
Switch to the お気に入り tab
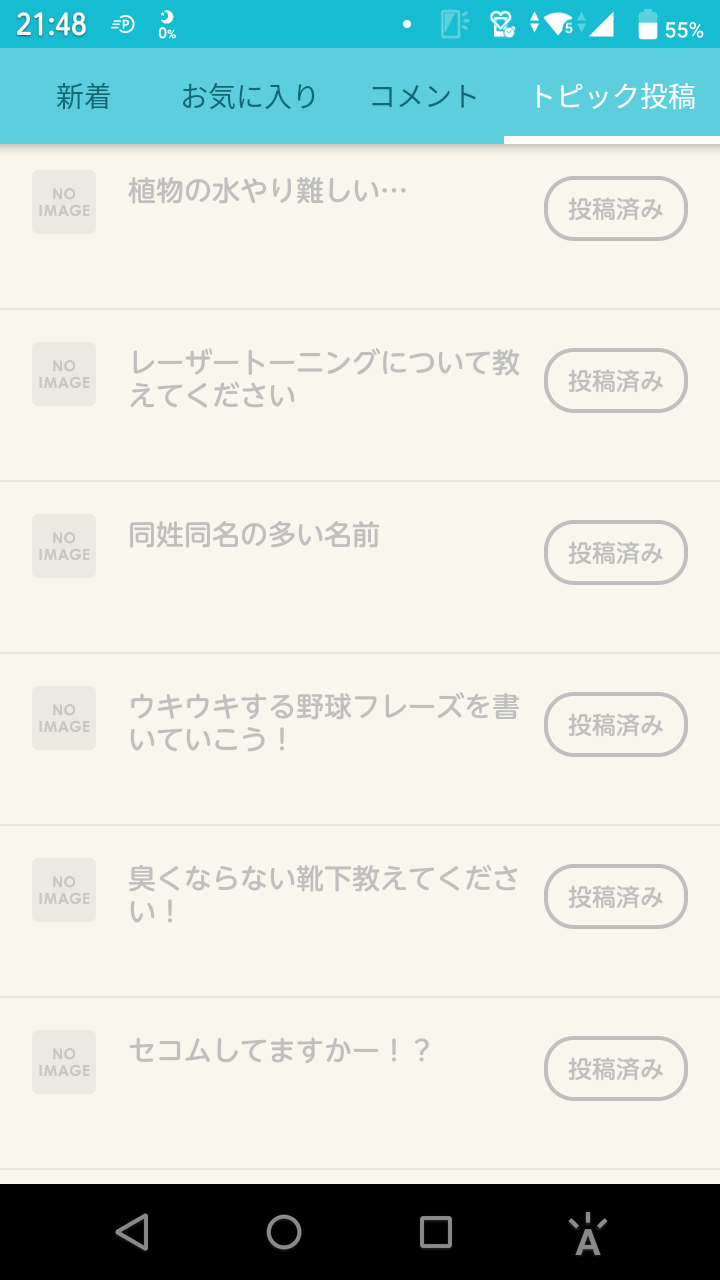pyautogui.click(x=249, y=97)
